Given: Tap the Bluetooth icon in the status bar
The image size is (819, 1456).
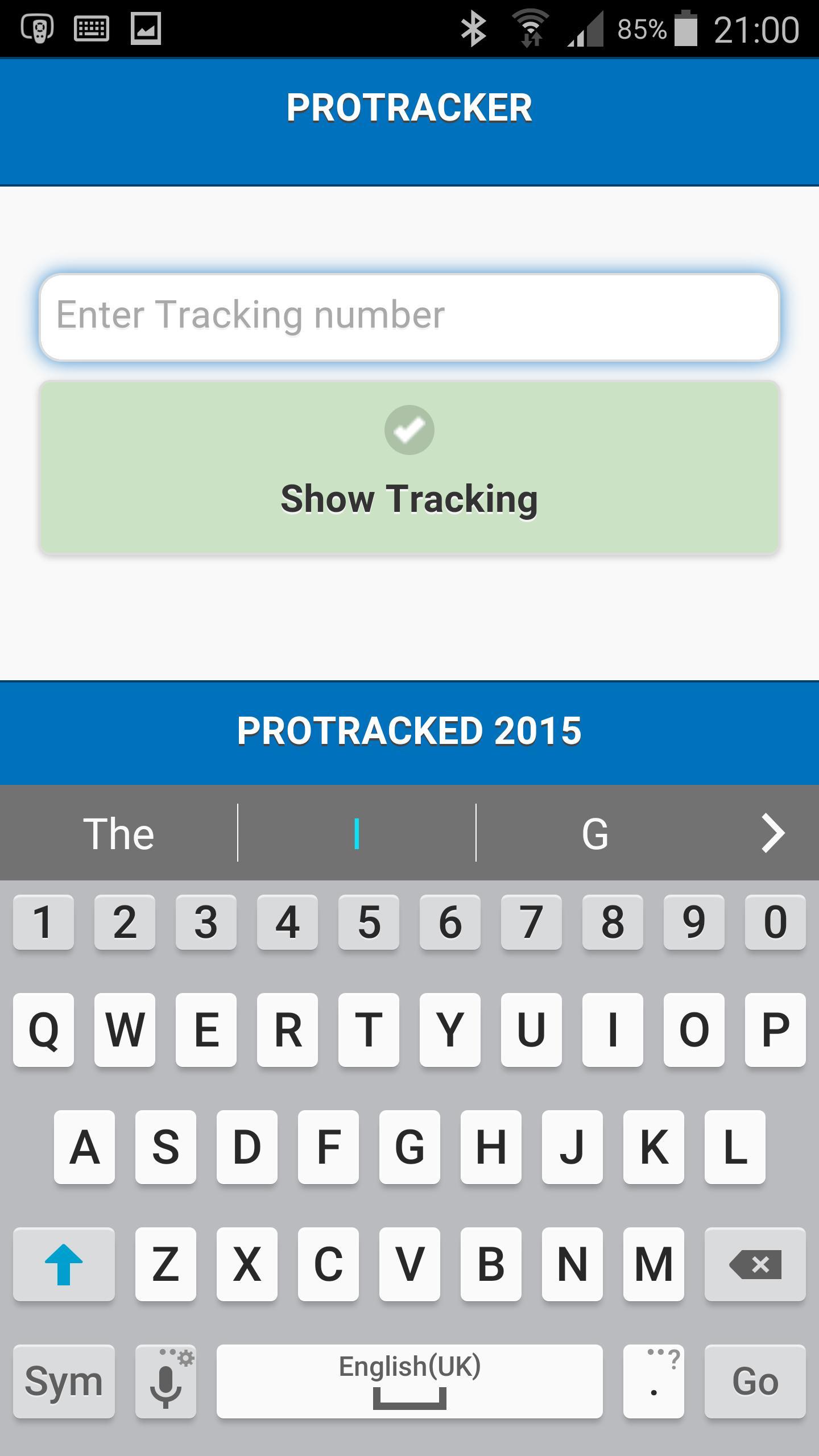Looking at the screenshot, I should point(474,28).
